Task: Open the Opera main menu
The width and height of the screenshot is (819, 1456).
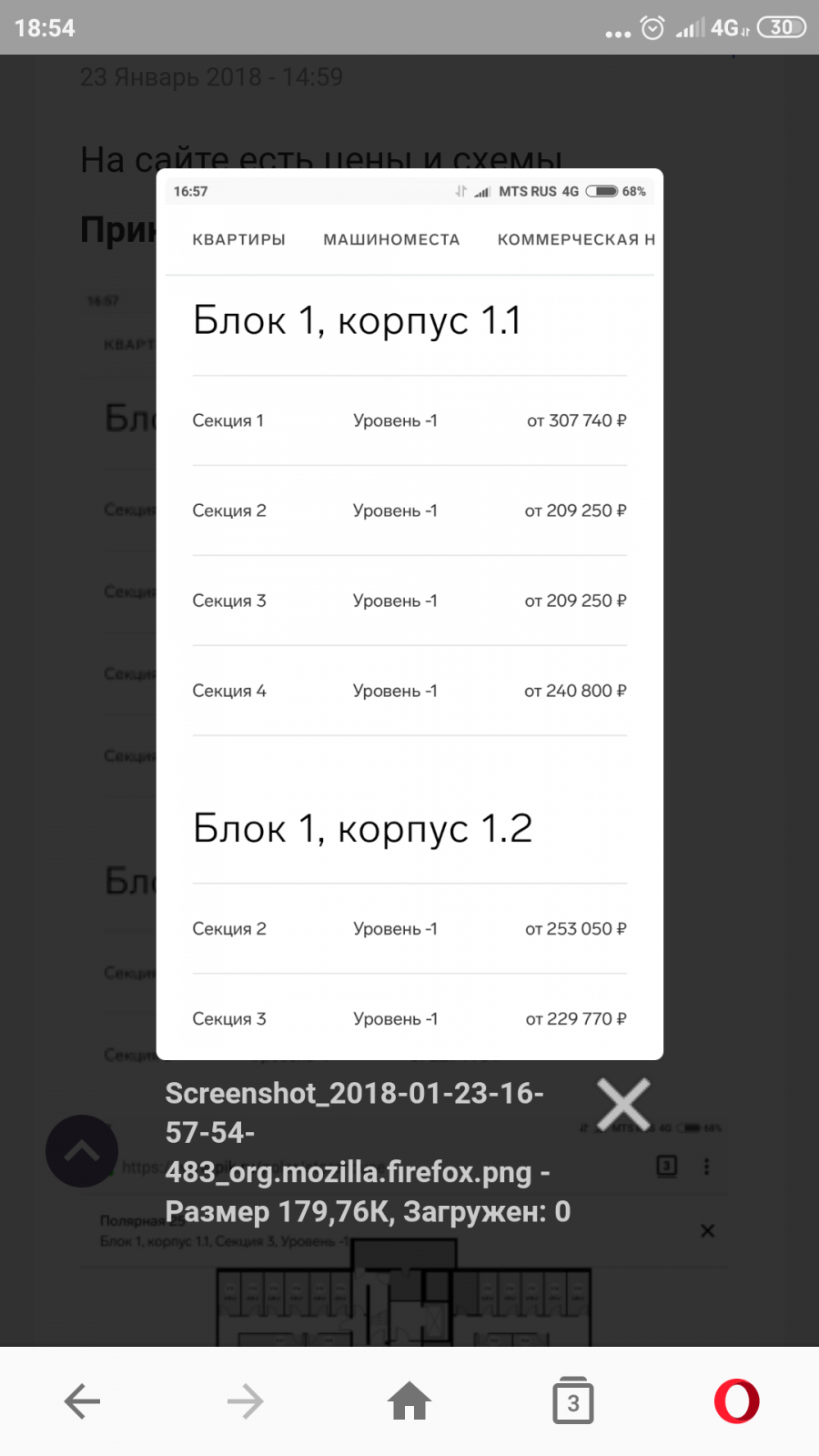Action: [x=737, y=1401]
